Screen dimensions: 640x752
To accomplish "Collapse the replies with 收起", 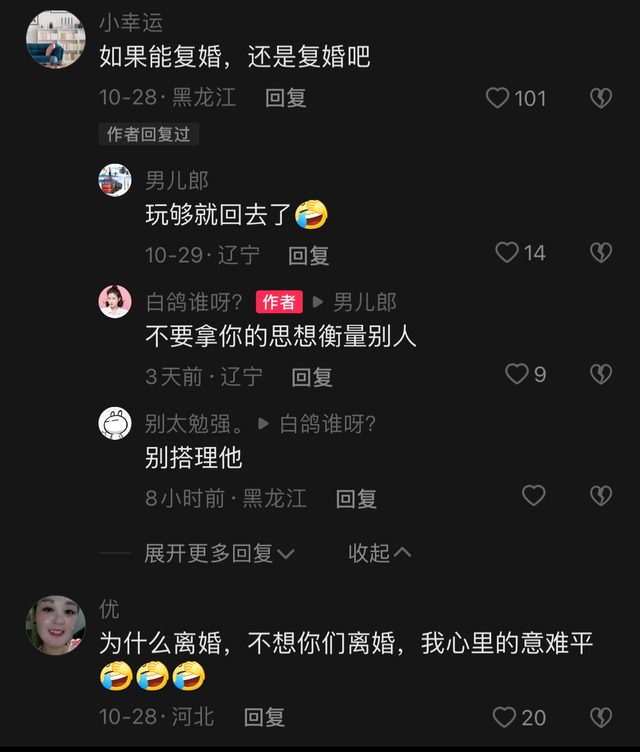I will coord(378,553).
